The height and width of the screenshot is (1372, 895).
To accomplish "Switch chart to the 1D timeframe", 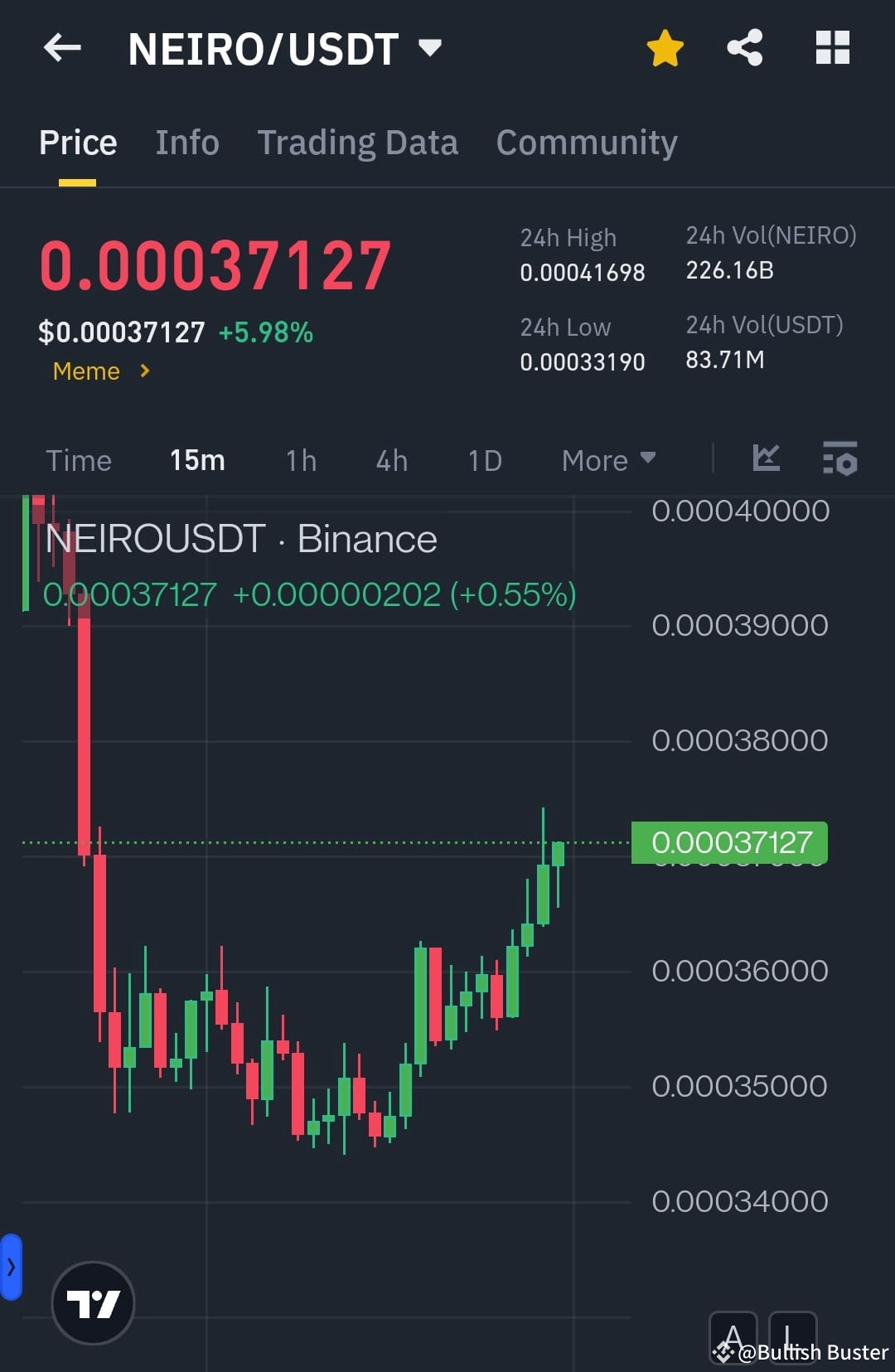I will point(484,460).
